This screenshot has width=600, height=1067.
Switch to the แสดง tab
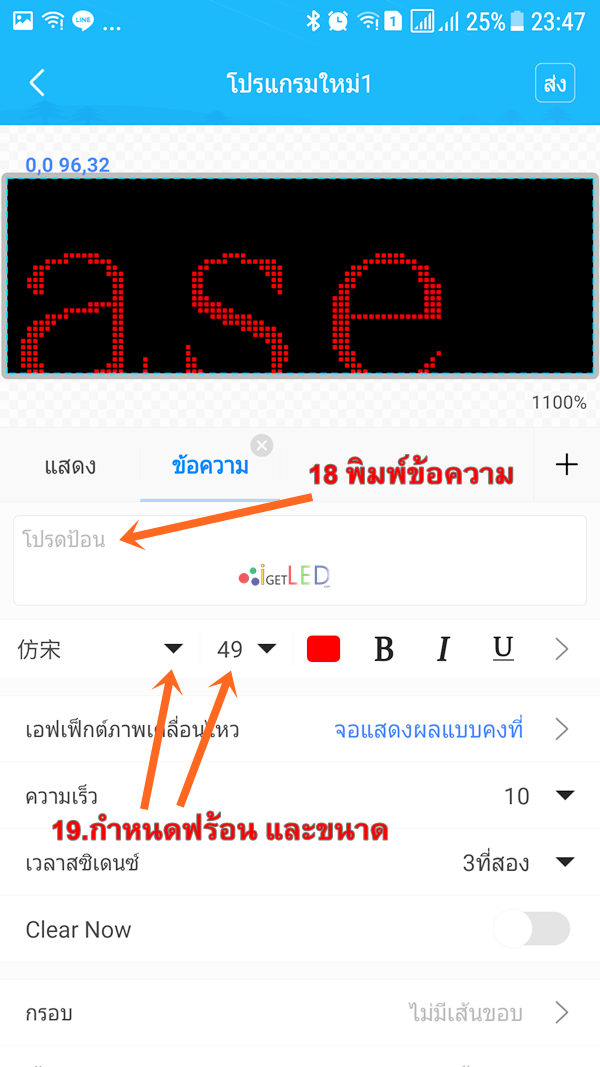click(70, 465)
